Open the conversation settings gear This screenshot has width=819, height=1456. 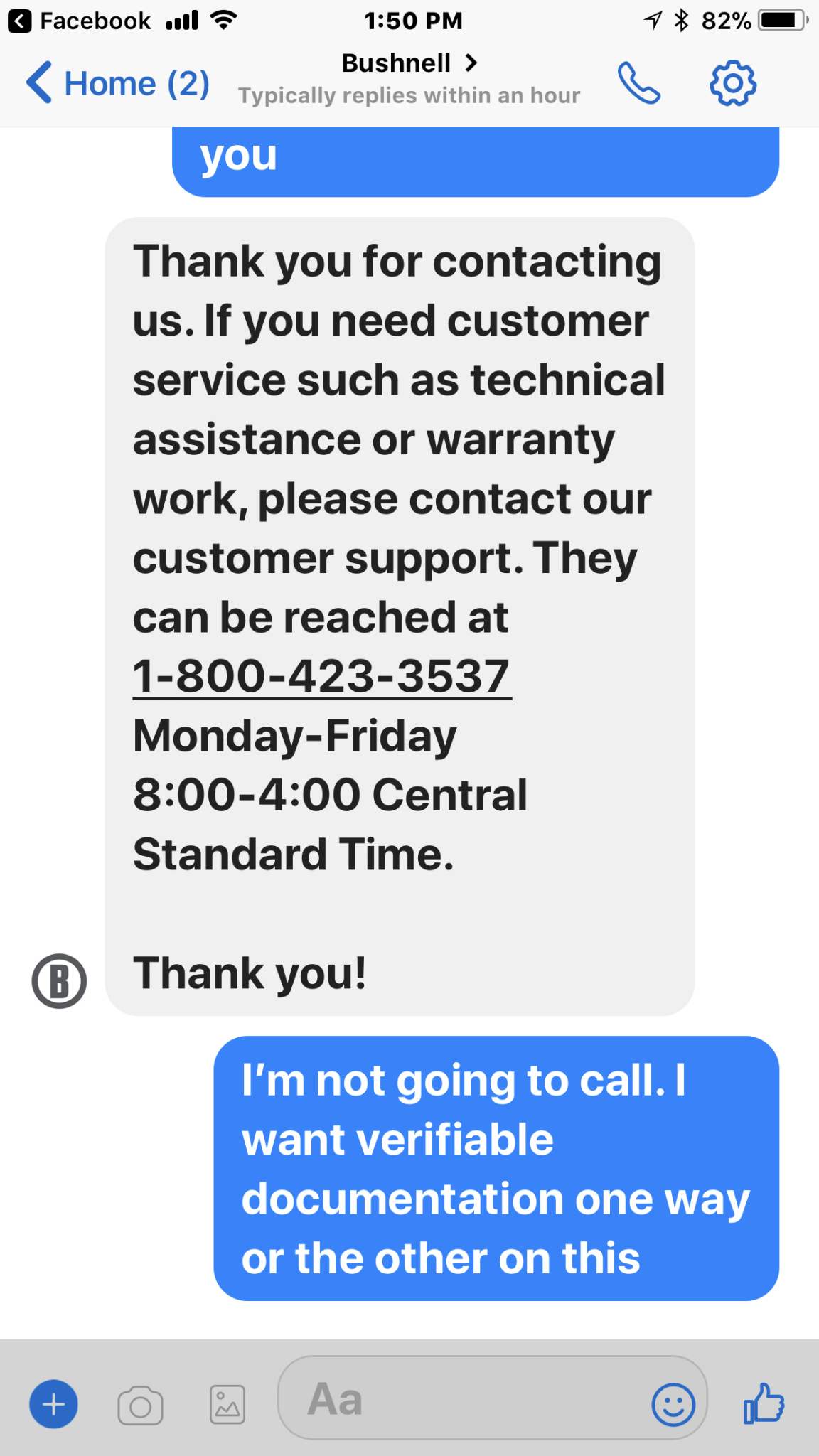(x=733, y=84)
